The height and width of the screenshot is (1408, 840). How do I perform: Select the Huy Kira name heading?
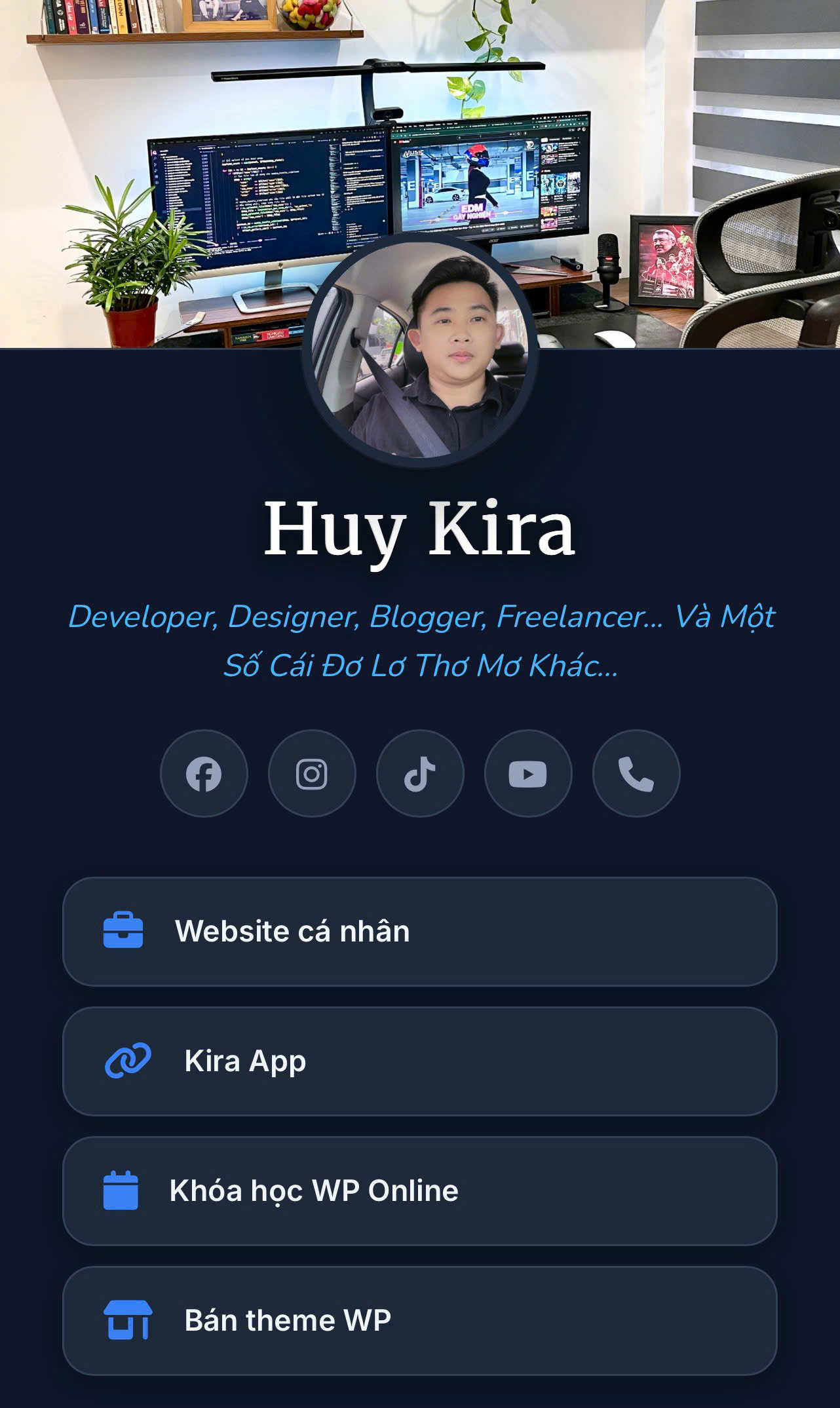click(420, 532)
